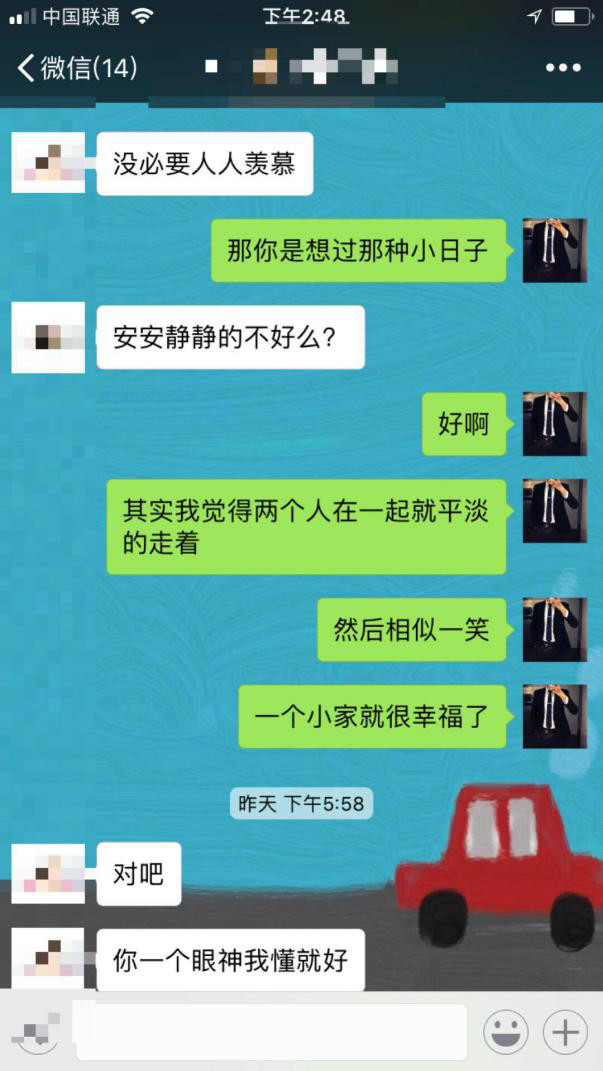Open my avatar beside 一个小家就很幸福了
The image size is (603, 1071).
click(554, 716)
